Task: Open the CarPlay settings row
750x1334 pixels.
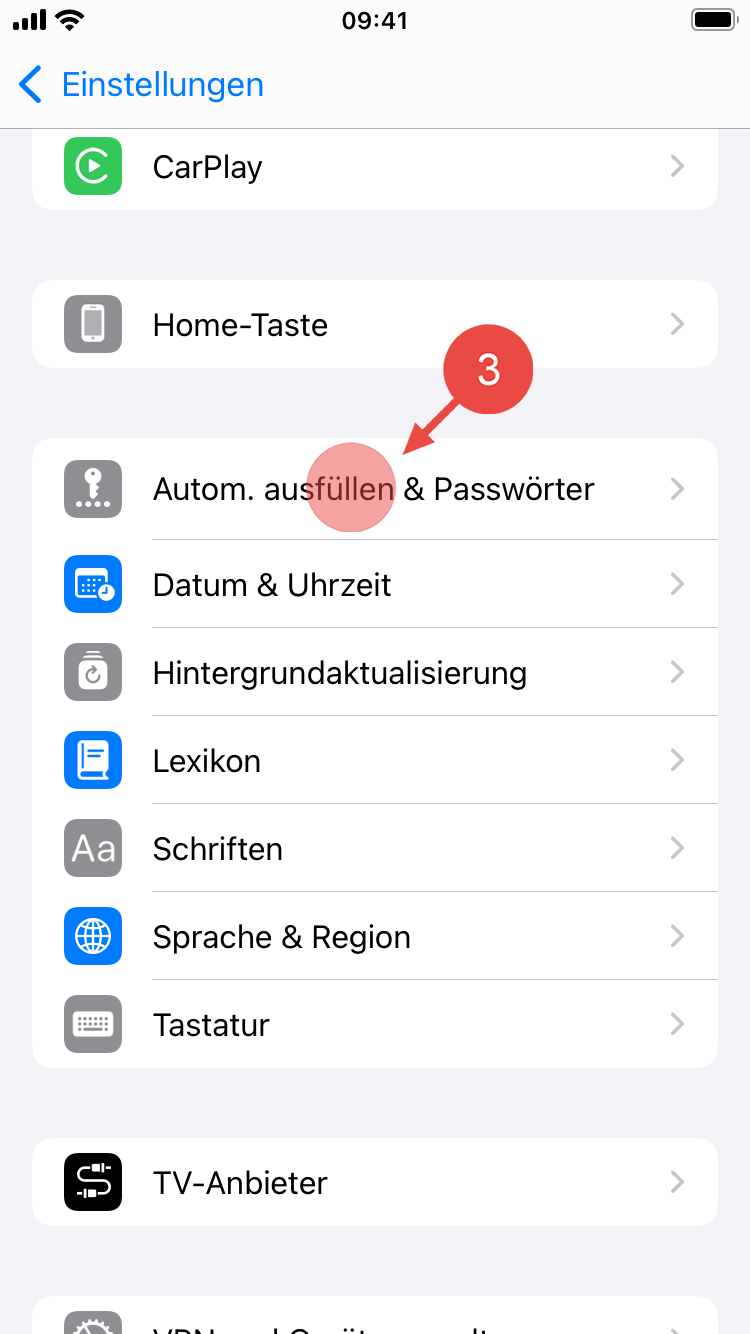Action: [x=374, y=166]
